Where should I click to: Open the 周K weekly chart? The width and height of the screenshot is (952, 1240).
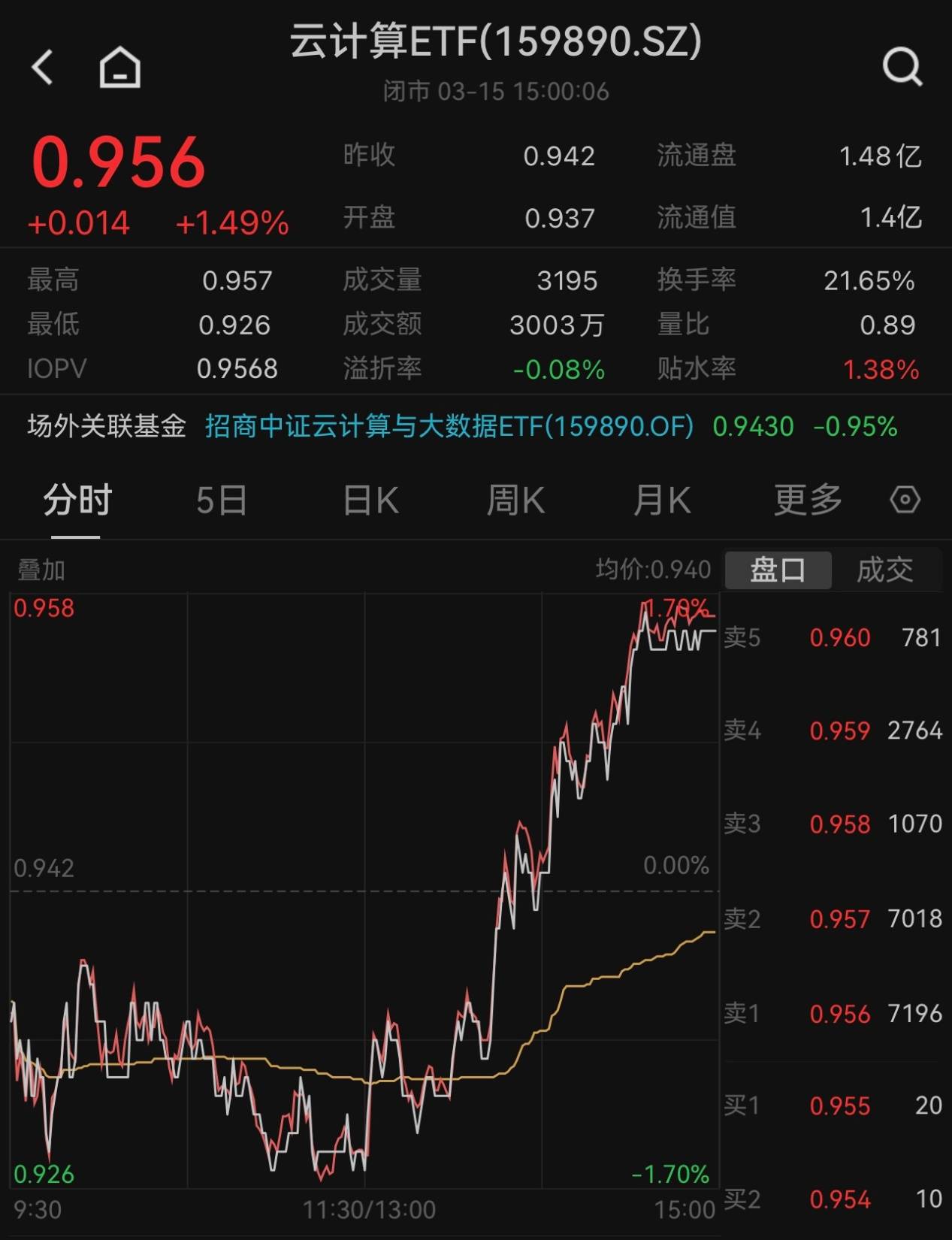click(x=515, y=499)
